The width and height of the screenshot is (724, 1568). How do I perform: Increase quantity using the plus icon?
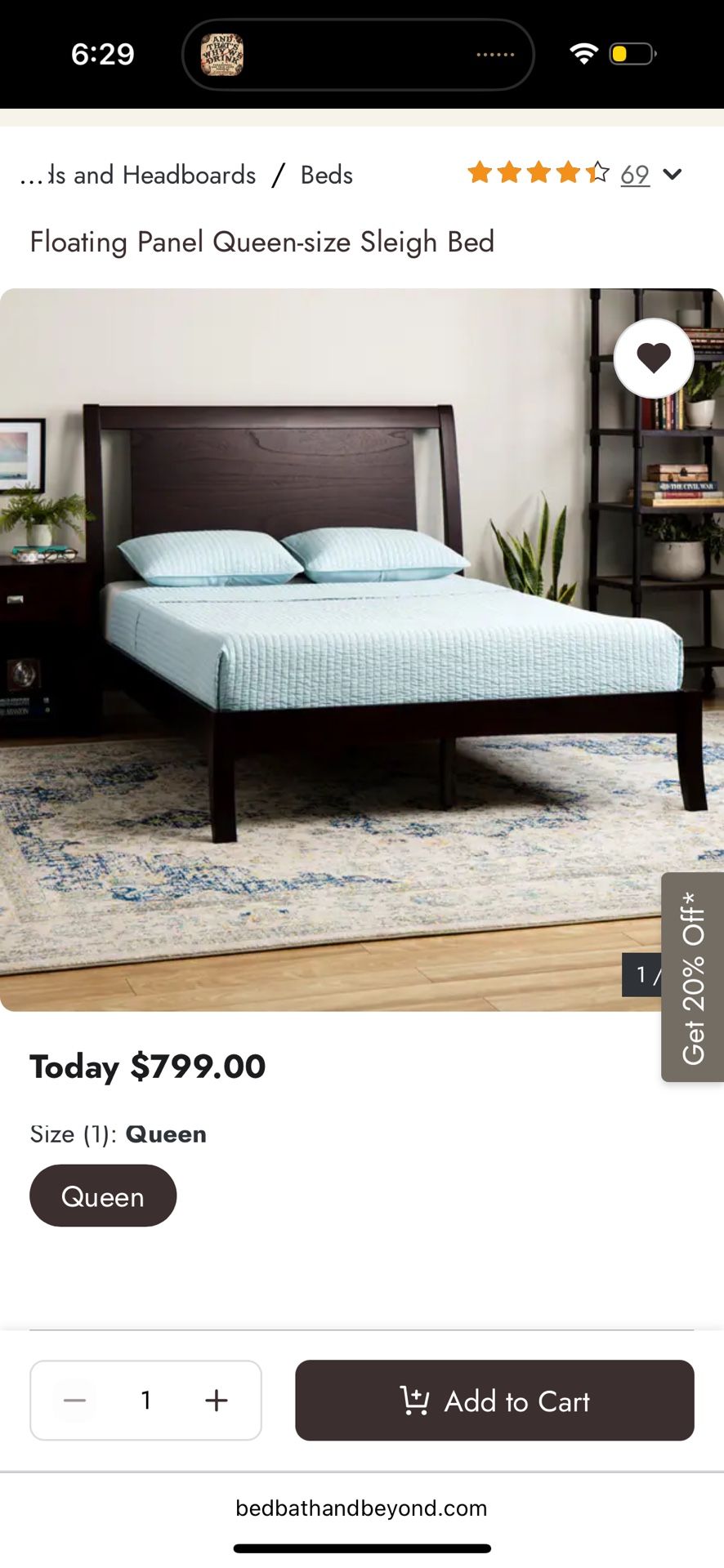(x=216, y=1400)
